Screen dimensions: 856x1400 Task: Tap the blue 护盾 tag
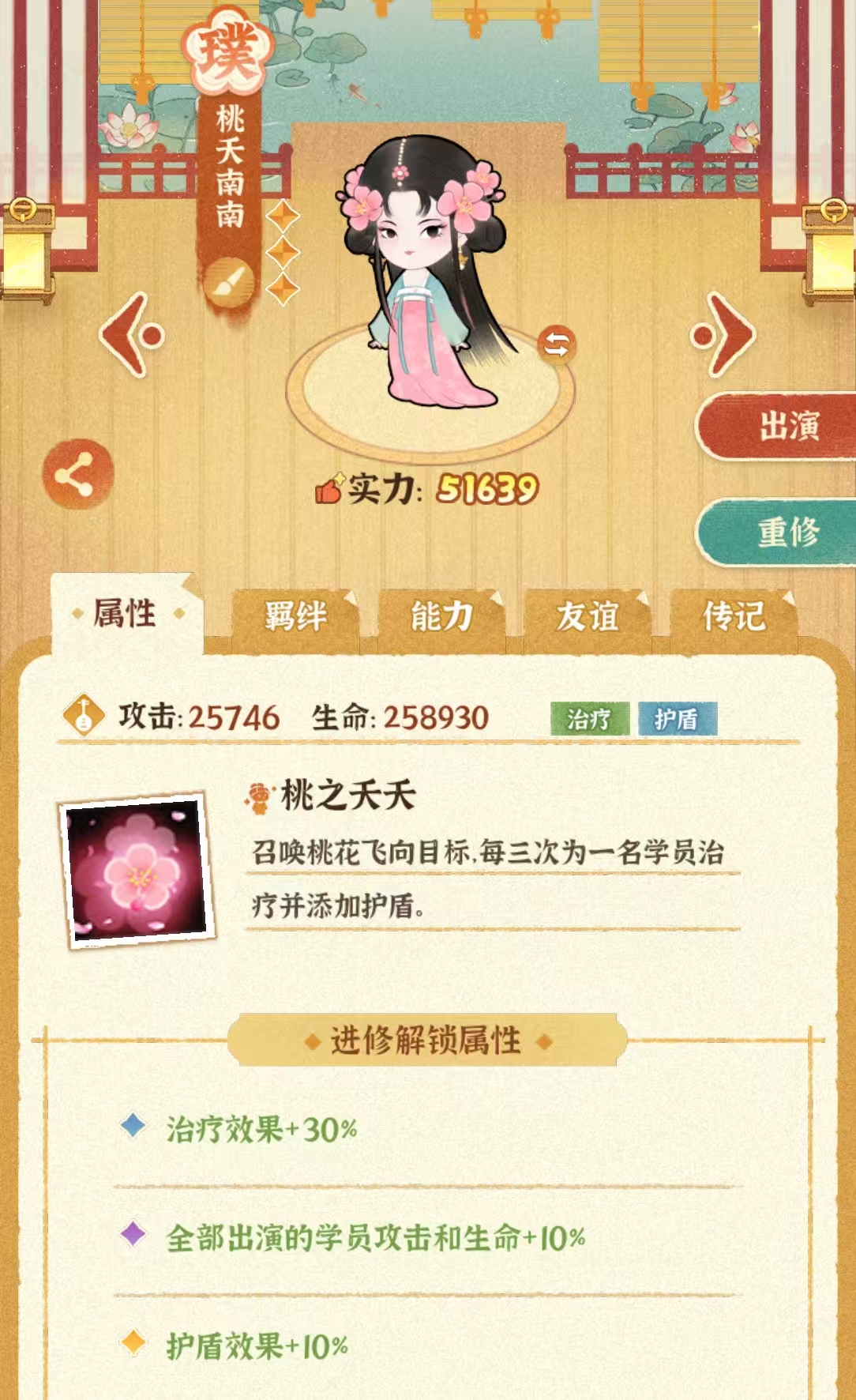[x=677, y=719]
